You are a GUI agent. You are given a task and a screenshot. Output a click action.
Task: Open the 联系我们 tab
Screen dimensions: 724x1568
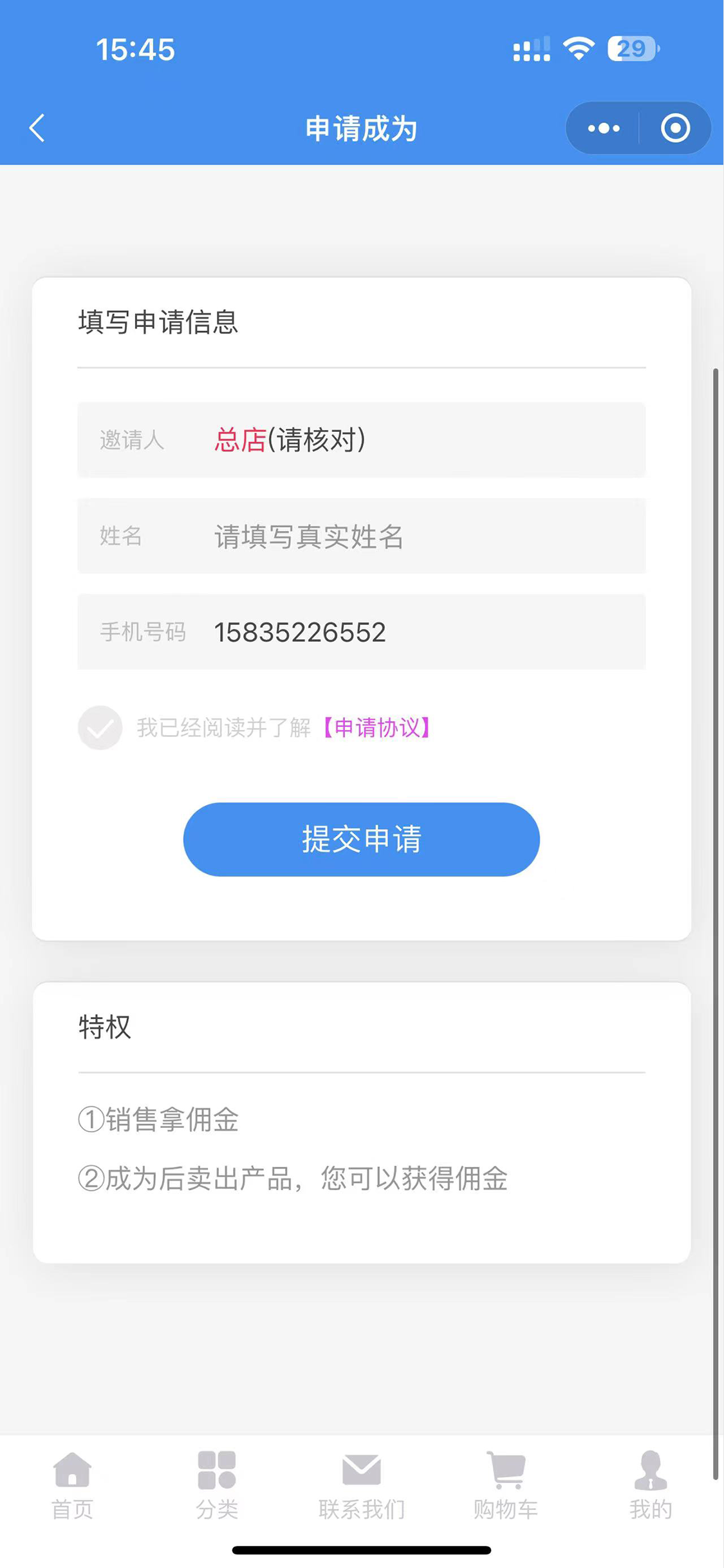click(362, 1486)
